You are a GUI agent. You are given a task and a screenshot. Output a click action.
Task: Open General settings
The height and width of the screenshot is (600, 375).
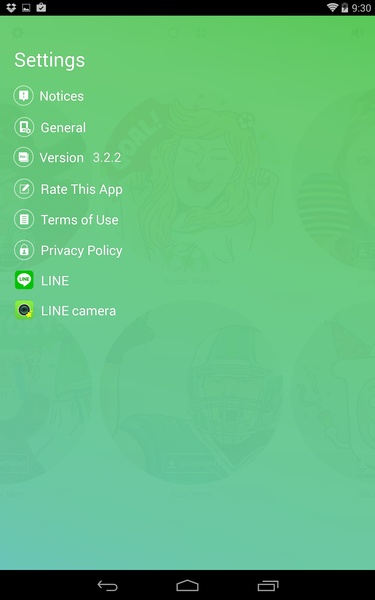[x=50, y=127]
